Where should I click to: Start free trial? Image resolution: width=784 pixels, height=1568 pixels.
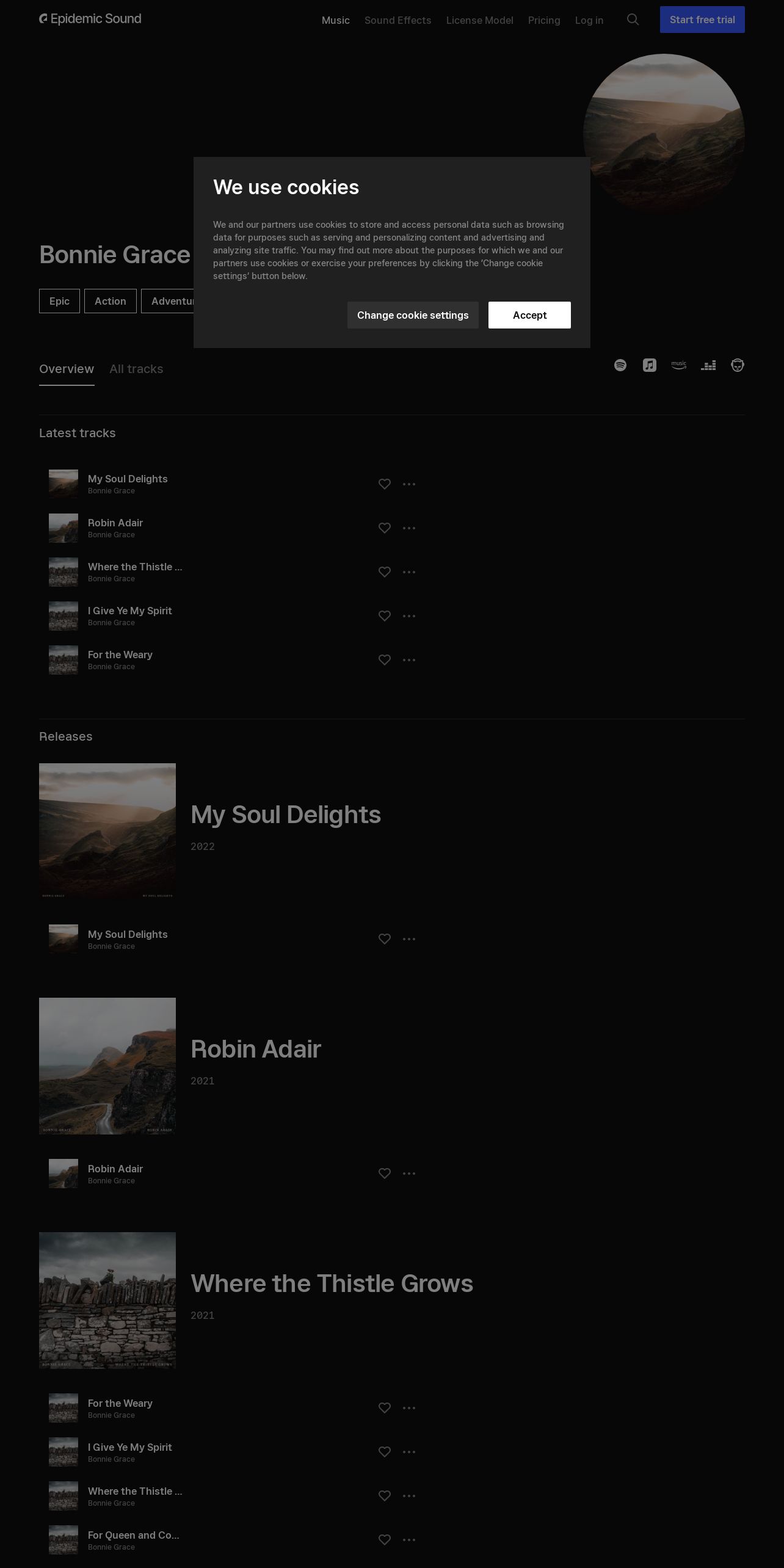(x=702, y=20)
